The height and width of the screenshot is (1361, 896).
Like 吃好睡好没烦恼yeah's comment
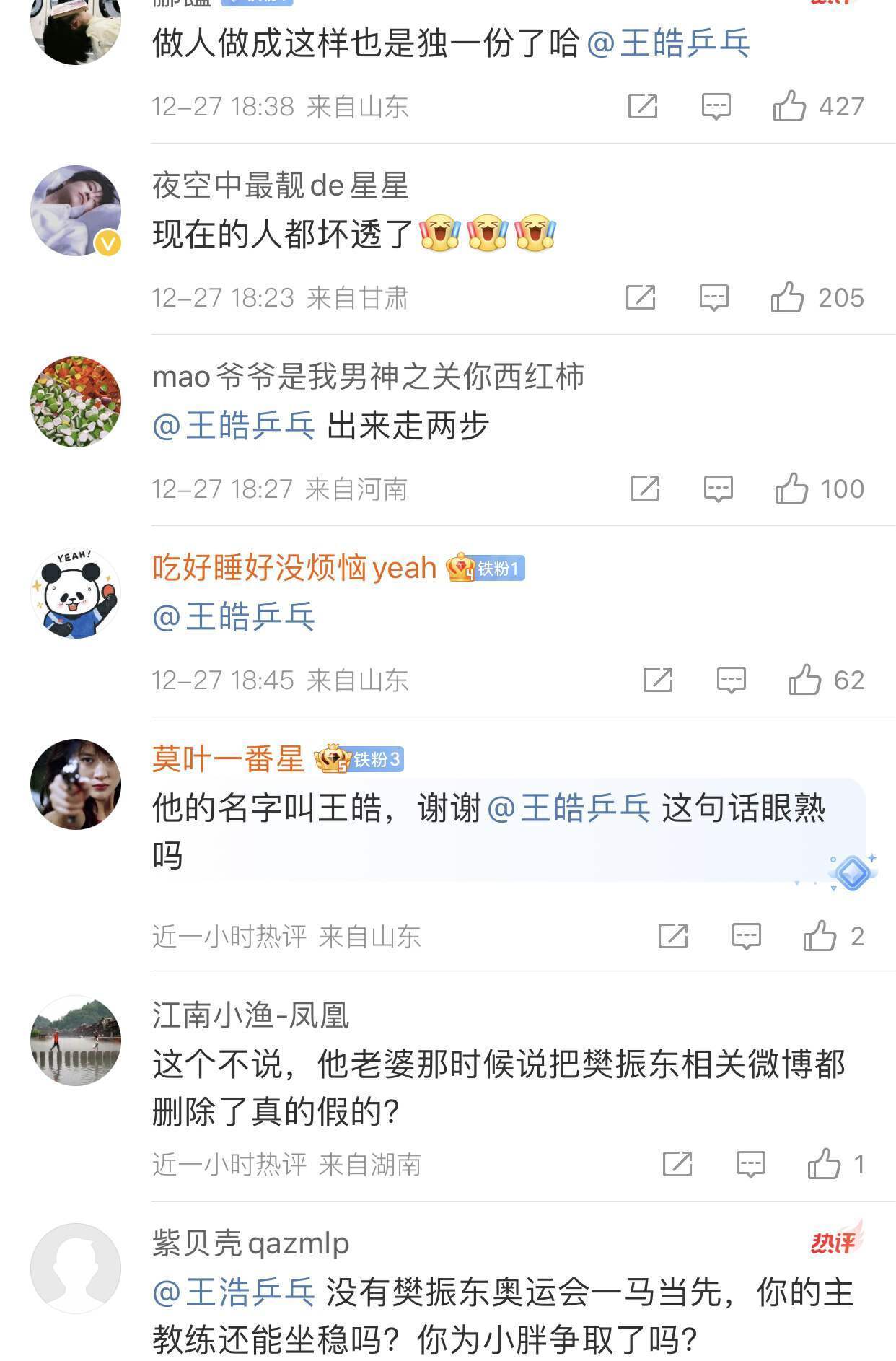pos(804,680)
